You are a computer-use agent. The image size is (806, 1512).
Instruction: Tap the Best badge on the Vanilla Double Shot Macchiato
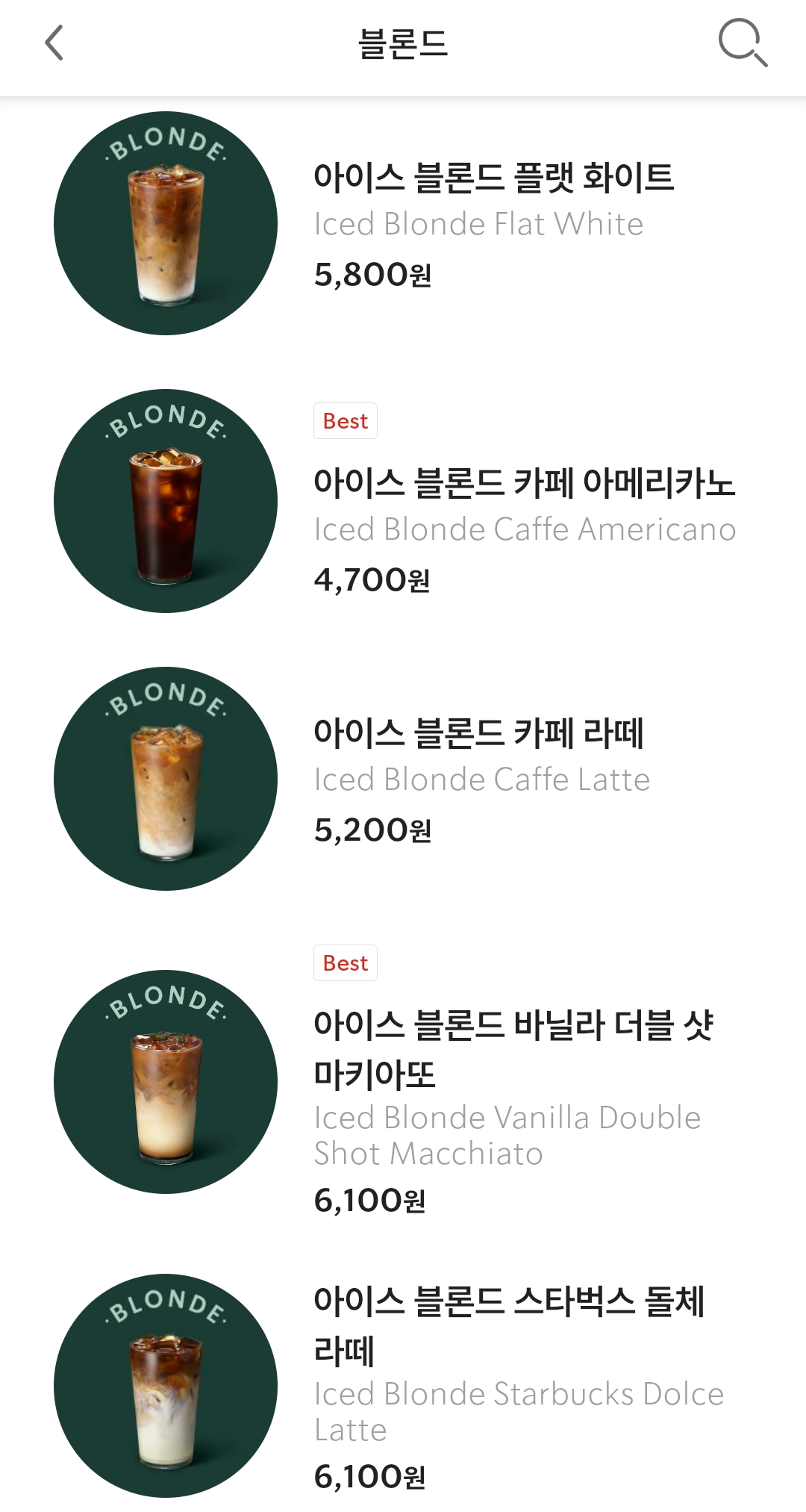[x=346, y=962]
